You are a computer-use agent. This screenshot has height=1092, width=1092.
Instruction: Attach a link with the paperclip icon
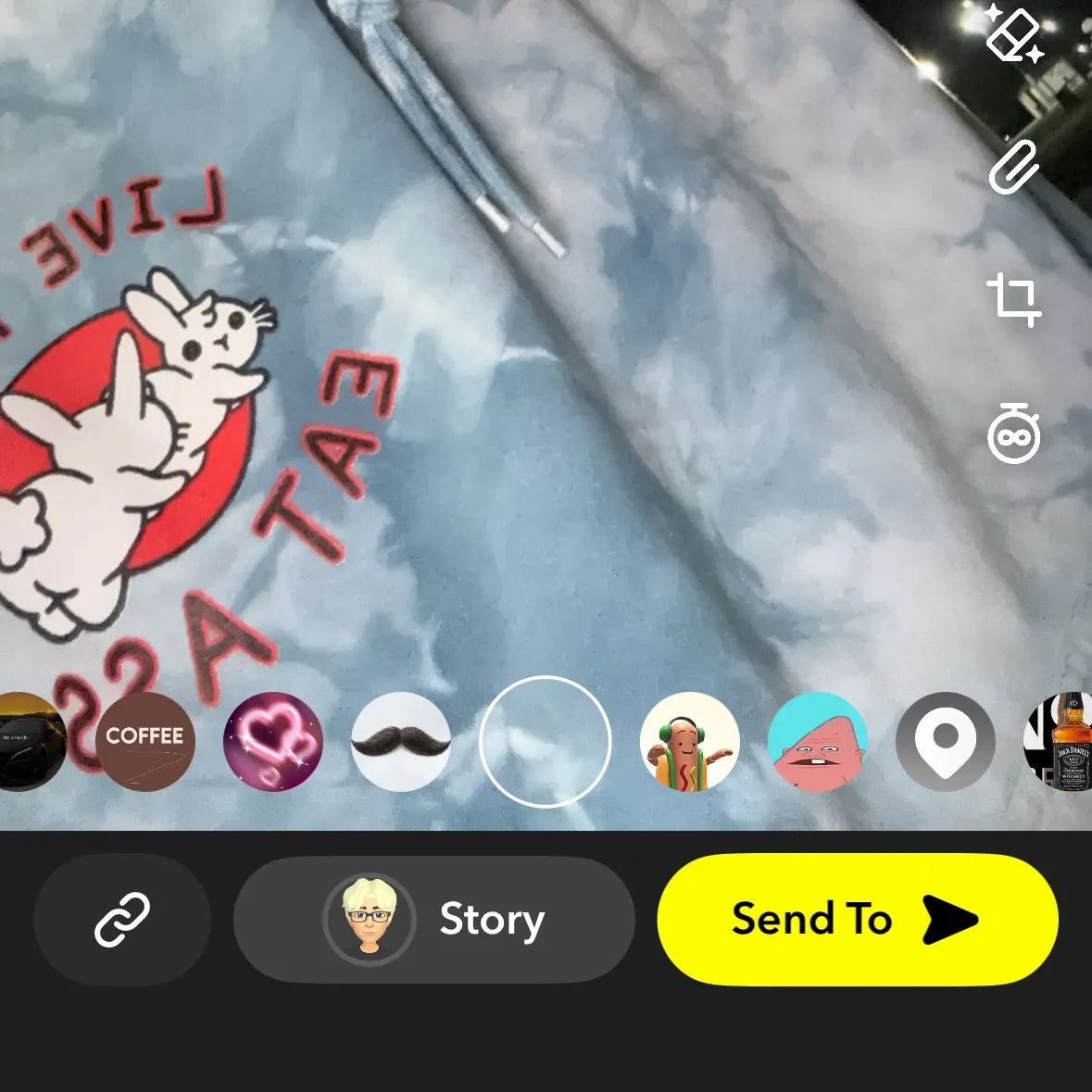[1013, 168]
